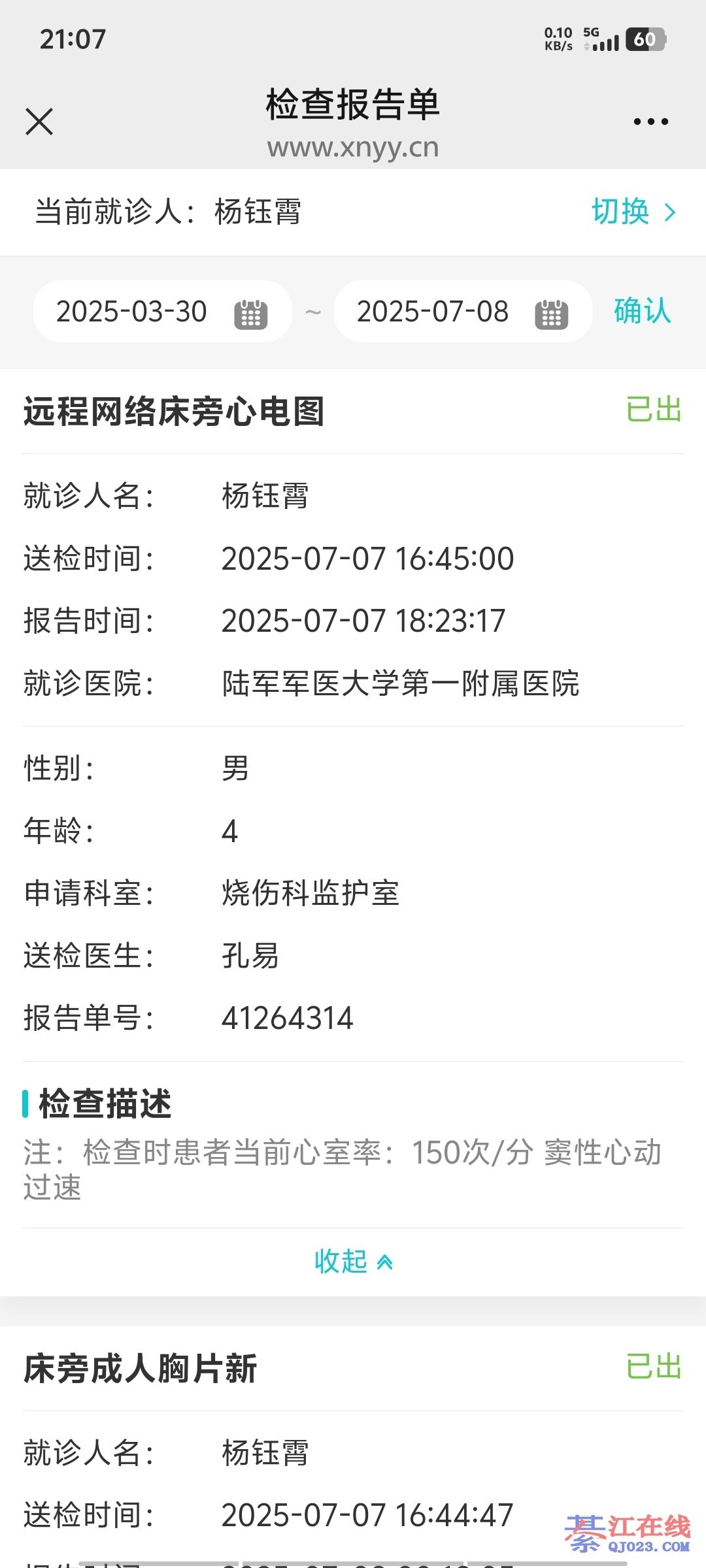Open the three-dot overflow menu
This screenshot has width=706, height=1568.
[650, 122]
